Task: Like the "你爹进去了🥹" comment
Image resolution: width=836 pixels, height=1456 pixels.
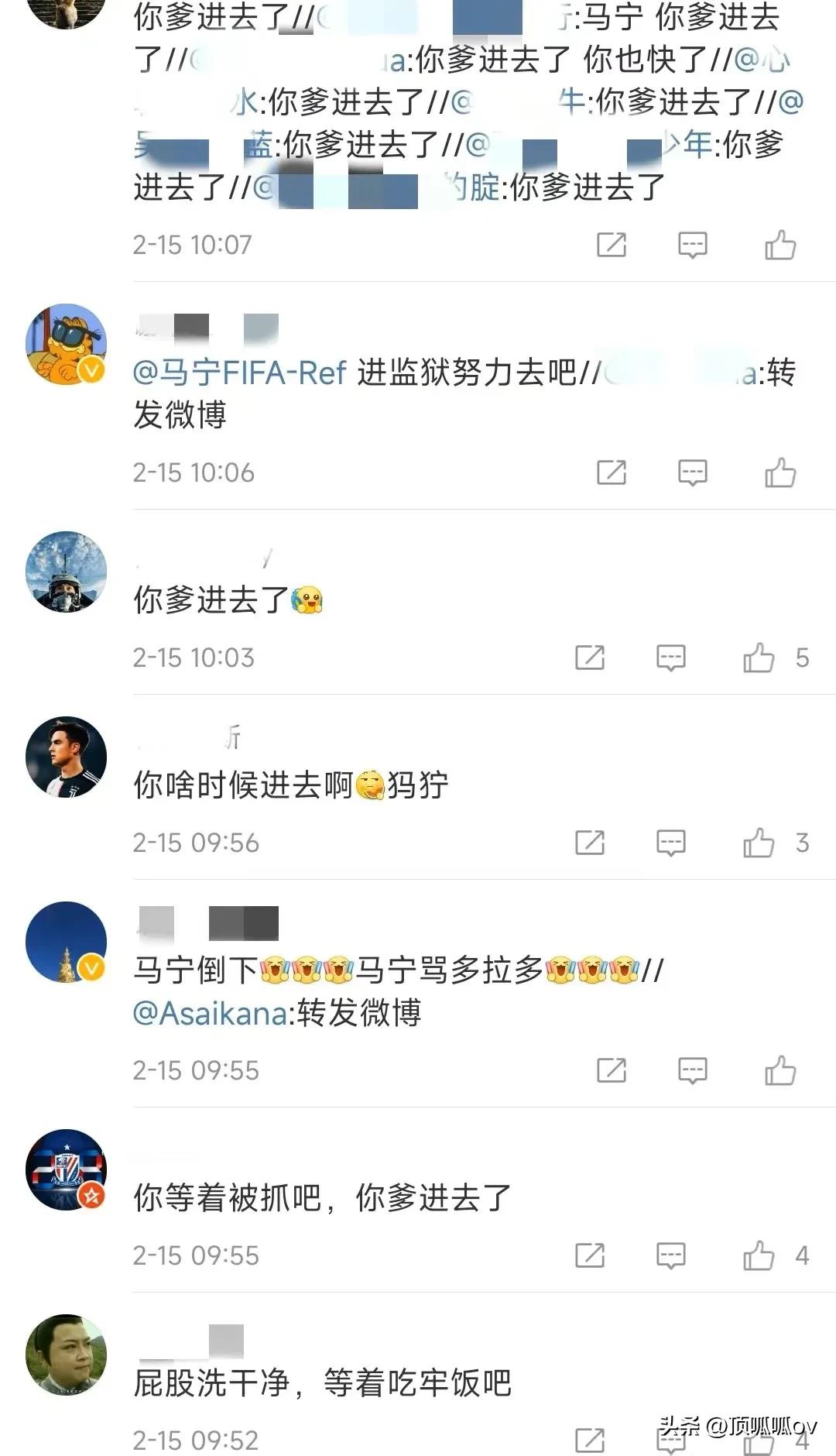Action: (760, 659)
